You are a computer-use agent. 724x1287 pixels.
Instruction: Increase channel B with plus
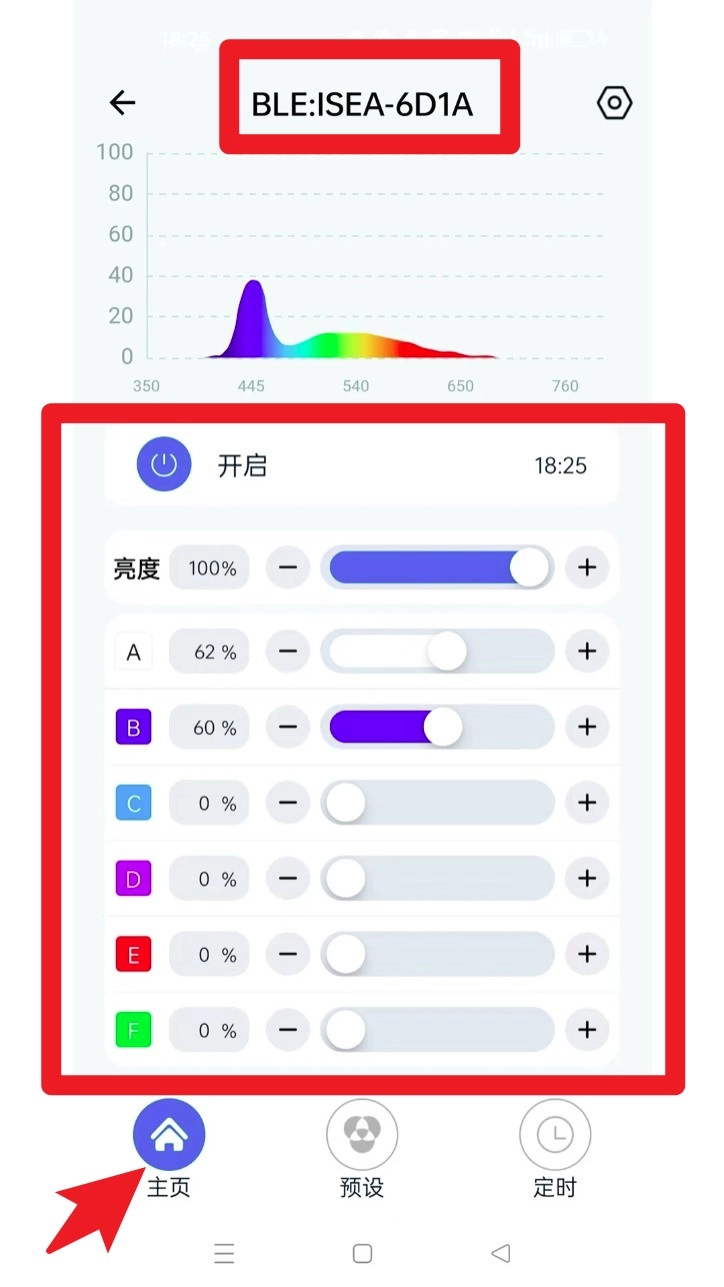tap(587, 727)
